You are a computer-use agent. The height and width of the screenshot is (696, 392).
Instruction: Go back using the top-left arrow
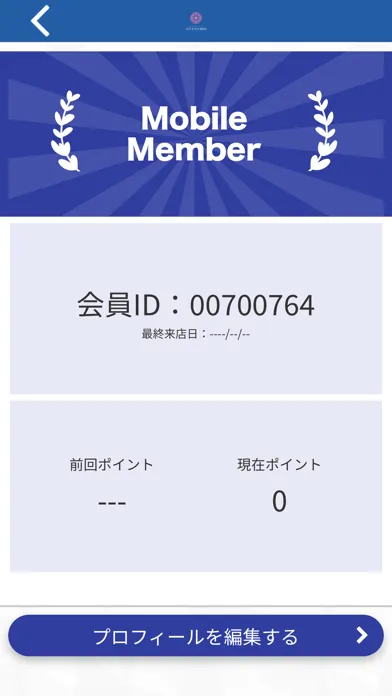40,21
